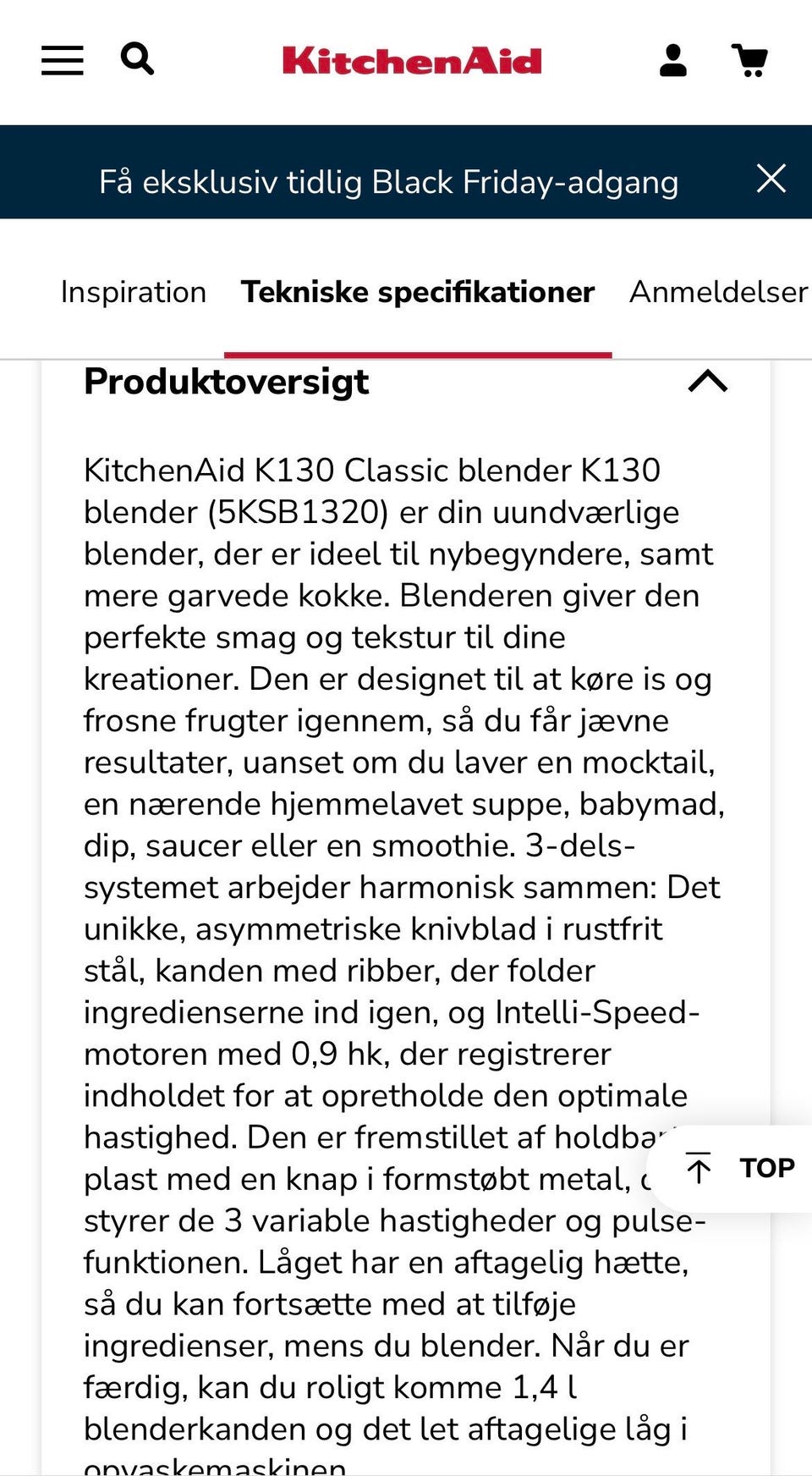Click the Produktoversigt heading
The image size is (812, 1476).
(x=225, y=382)
